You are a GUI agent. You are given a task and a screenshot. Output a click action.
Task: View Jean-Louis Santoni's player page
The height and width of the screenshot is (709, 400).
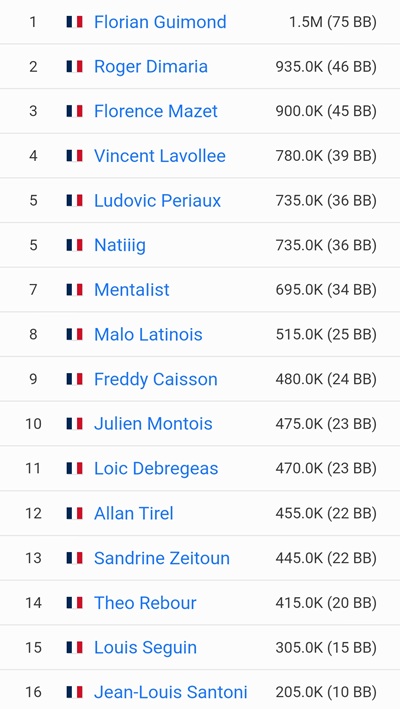[170, 692]
